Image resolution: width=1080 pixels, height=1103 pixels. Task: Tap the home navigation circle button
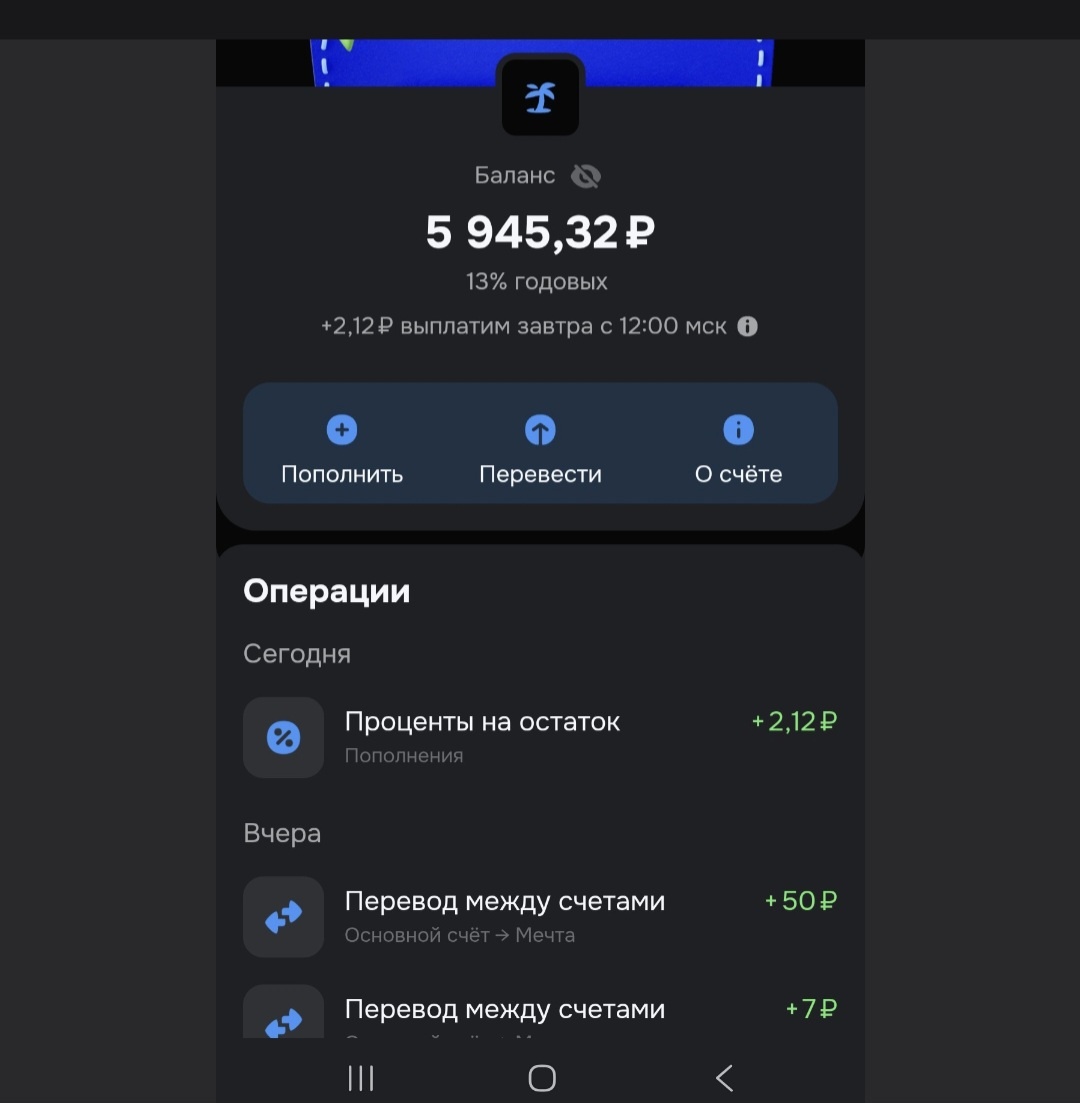pyautogui.click(x=541, y=1078)
